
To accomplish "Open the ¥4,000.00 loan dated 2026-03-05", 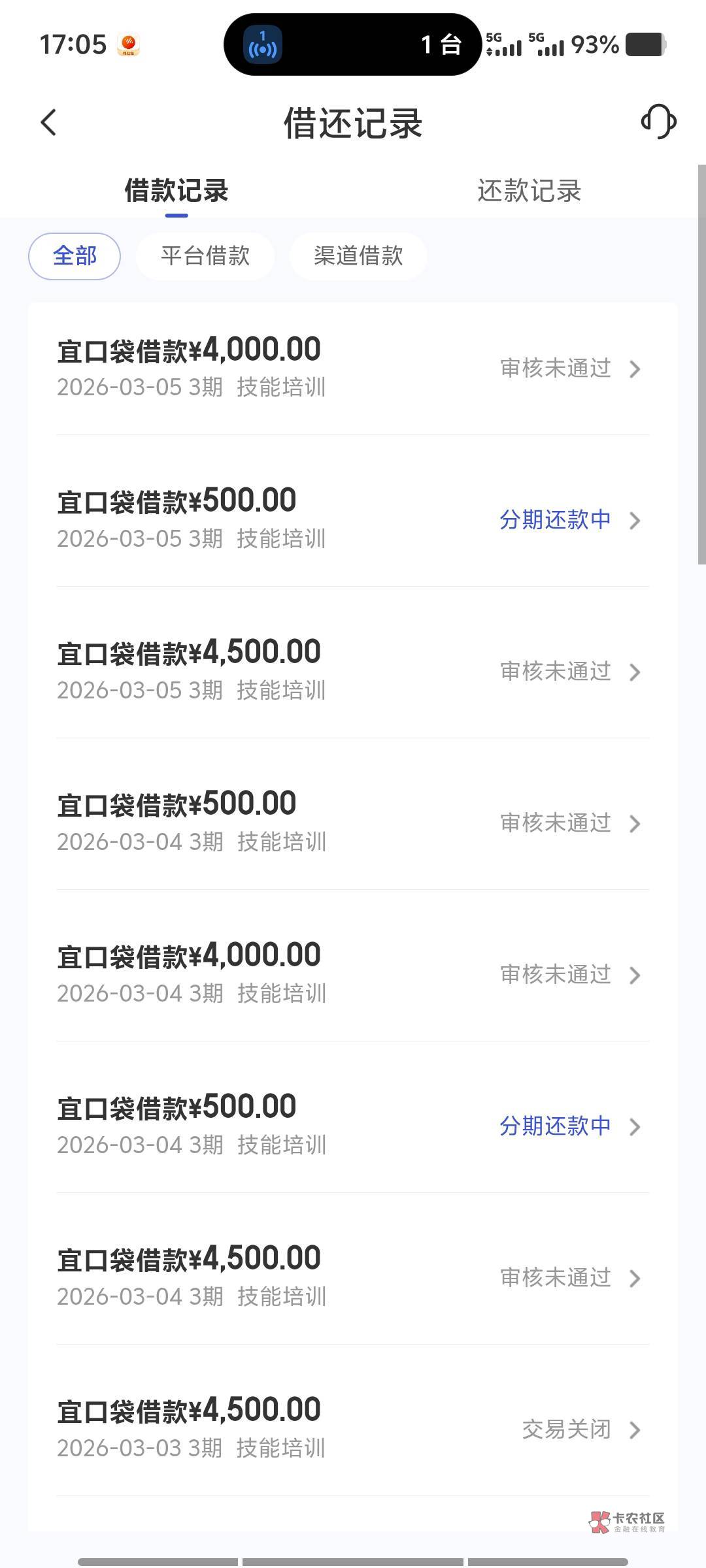I will coord(352,368).
